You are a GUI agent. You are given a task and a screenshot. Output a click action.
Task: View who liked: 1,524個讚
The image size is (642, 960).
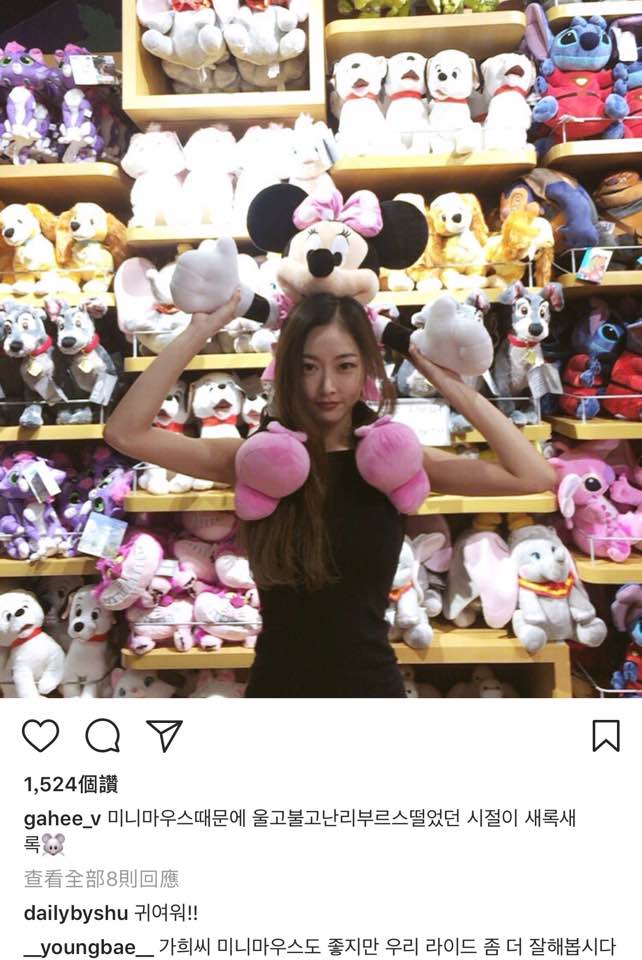click(x=70, y=784)
